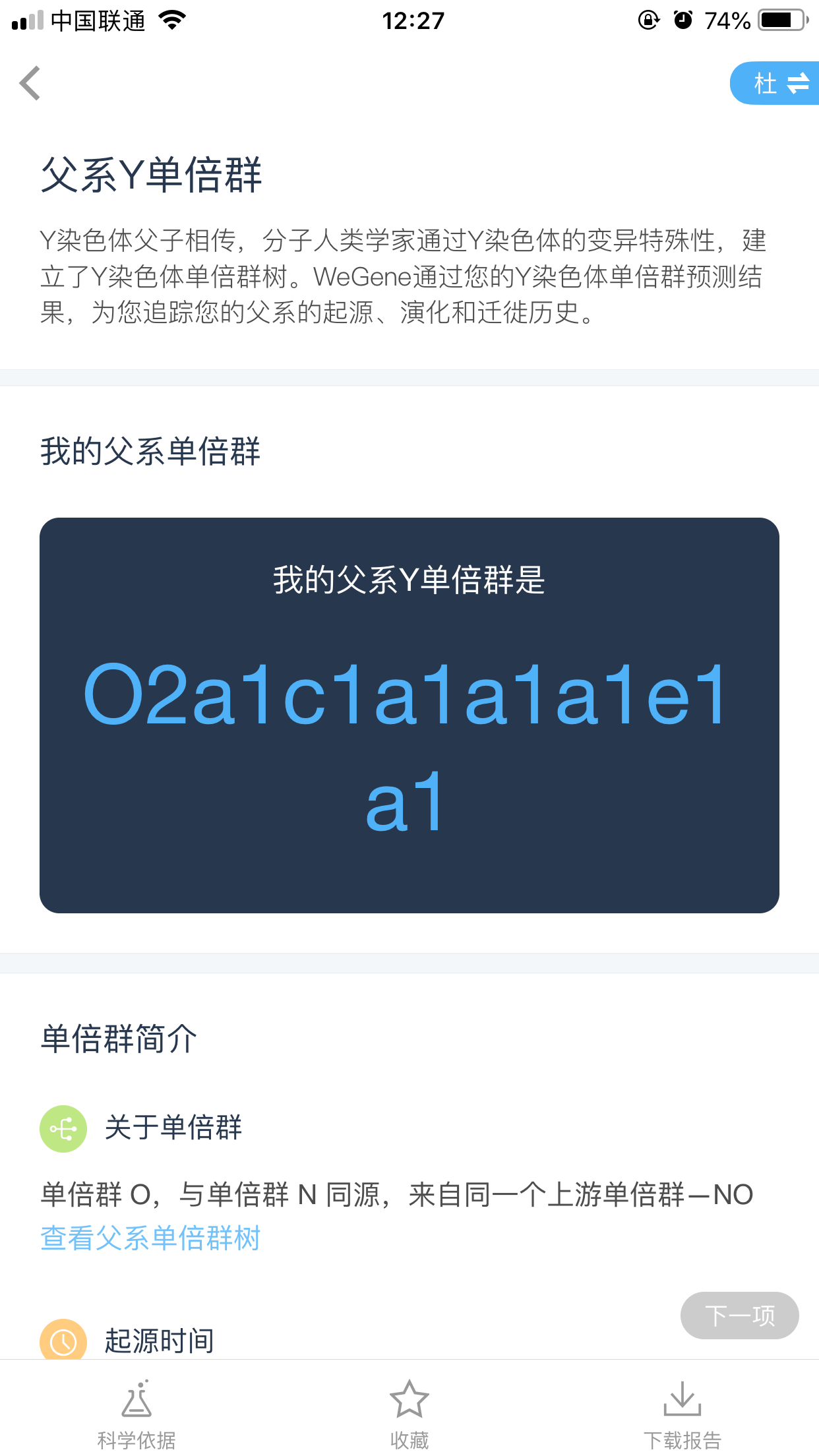Image resolution: width=819 pixels, height=1456 pixels.
Task: Tap 下载报告 to download the report
Action: click(682, 1414)
